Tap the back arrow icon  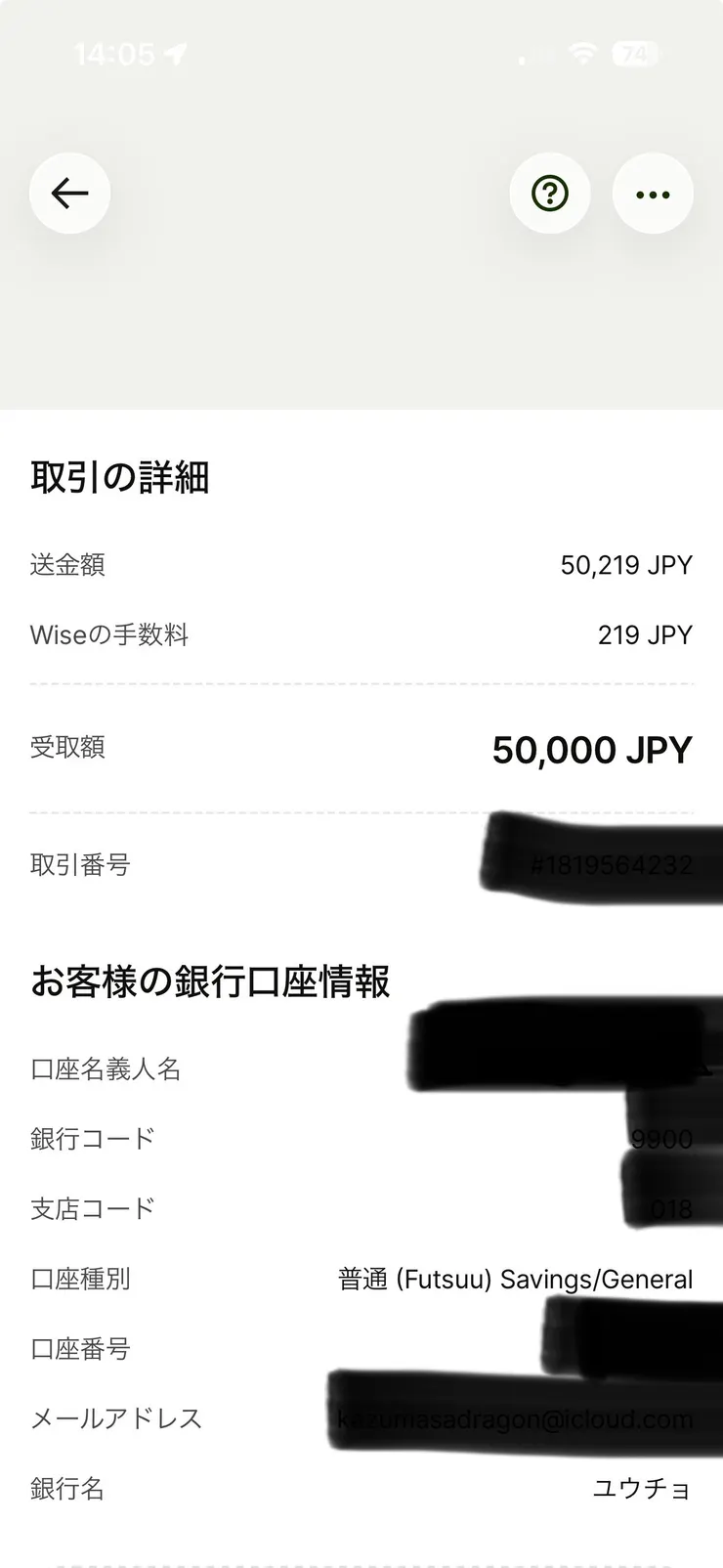click(x=68, y=193)
